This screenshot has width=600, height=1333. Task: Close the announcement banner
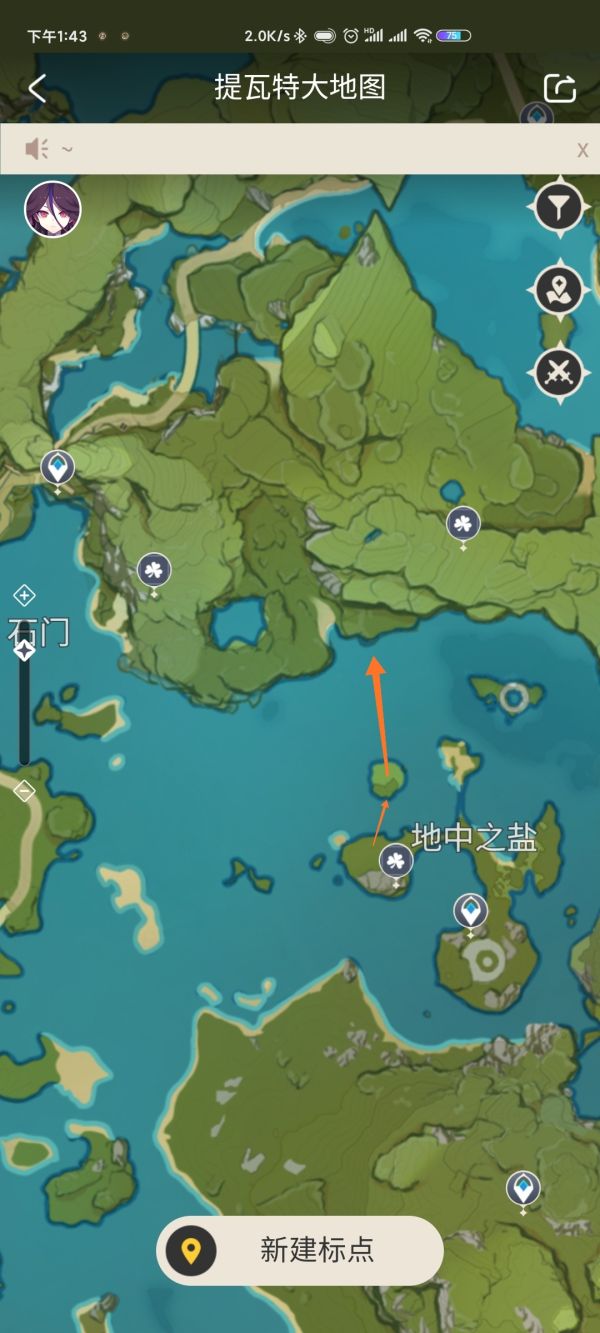click(582, 150)
